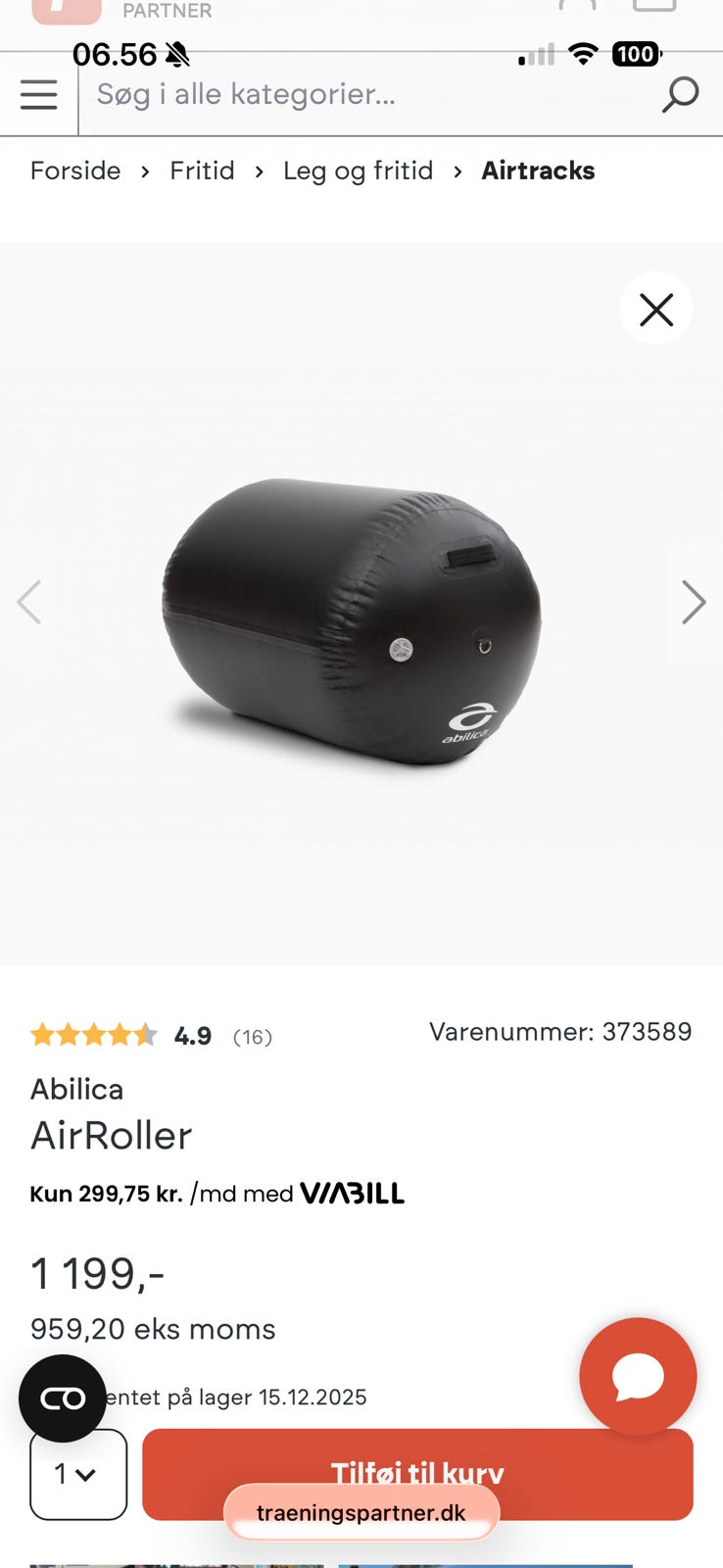Close the product image view with the X

(655, 309)
